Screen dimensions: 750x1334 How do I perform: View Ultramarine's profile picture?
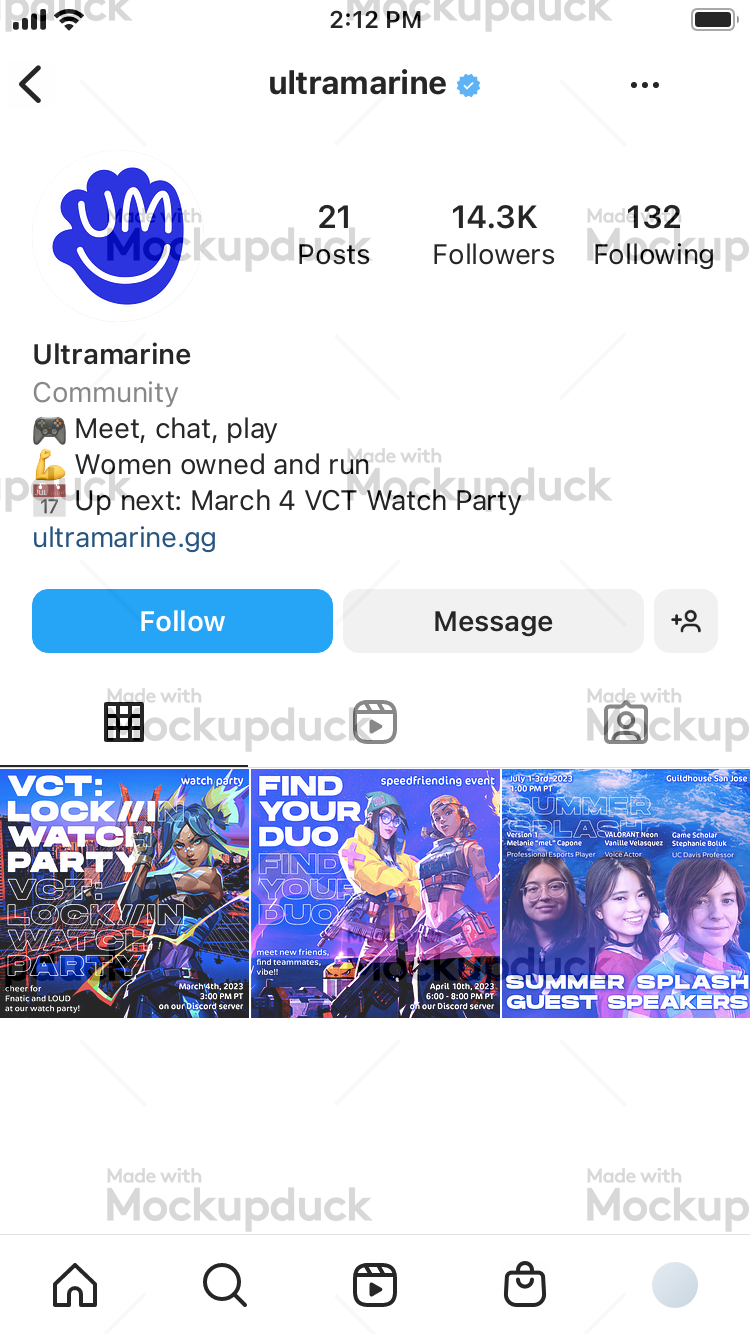coord(119,236)
